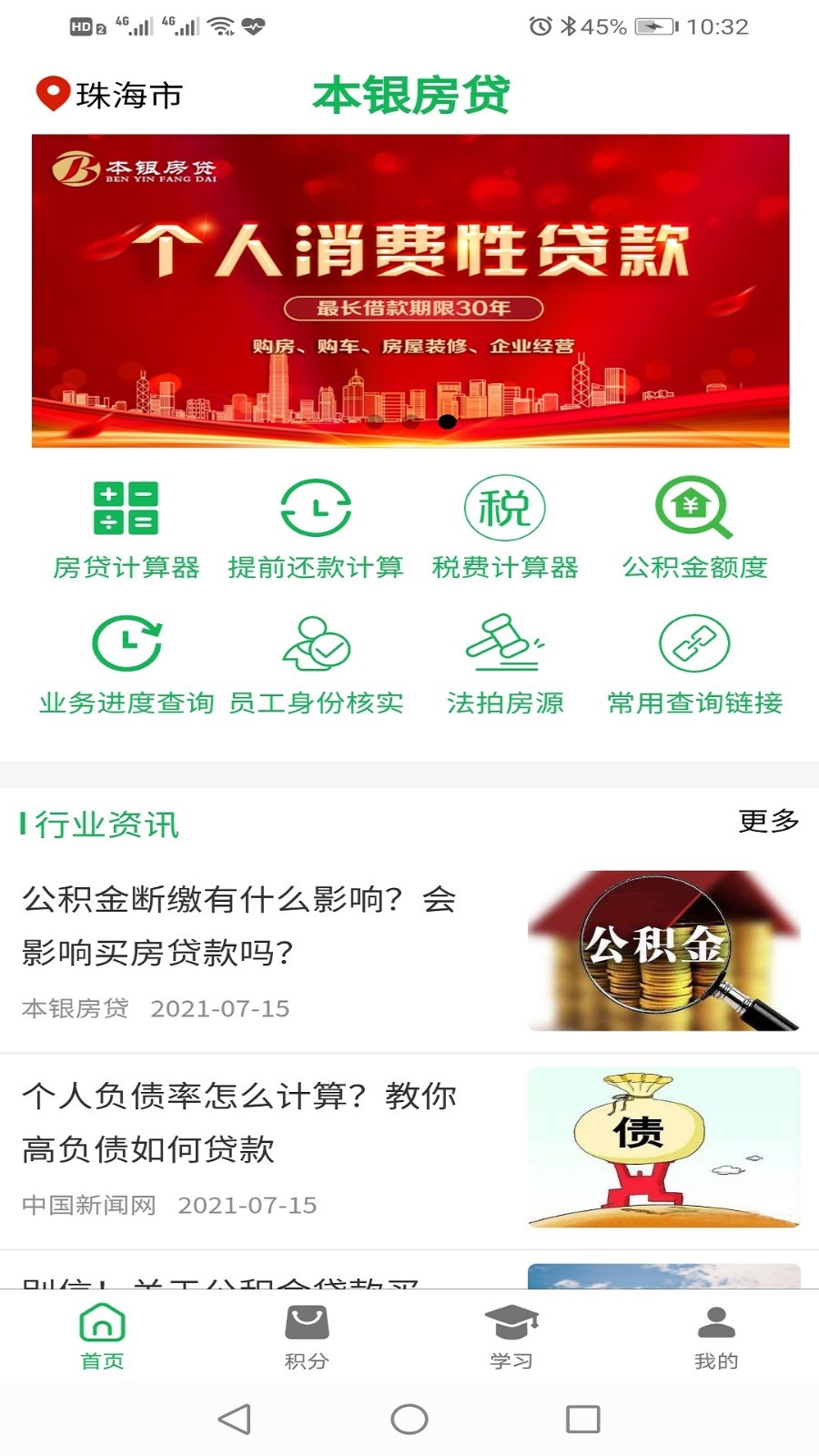Open the 我的 tab

tap(716, 1337)
